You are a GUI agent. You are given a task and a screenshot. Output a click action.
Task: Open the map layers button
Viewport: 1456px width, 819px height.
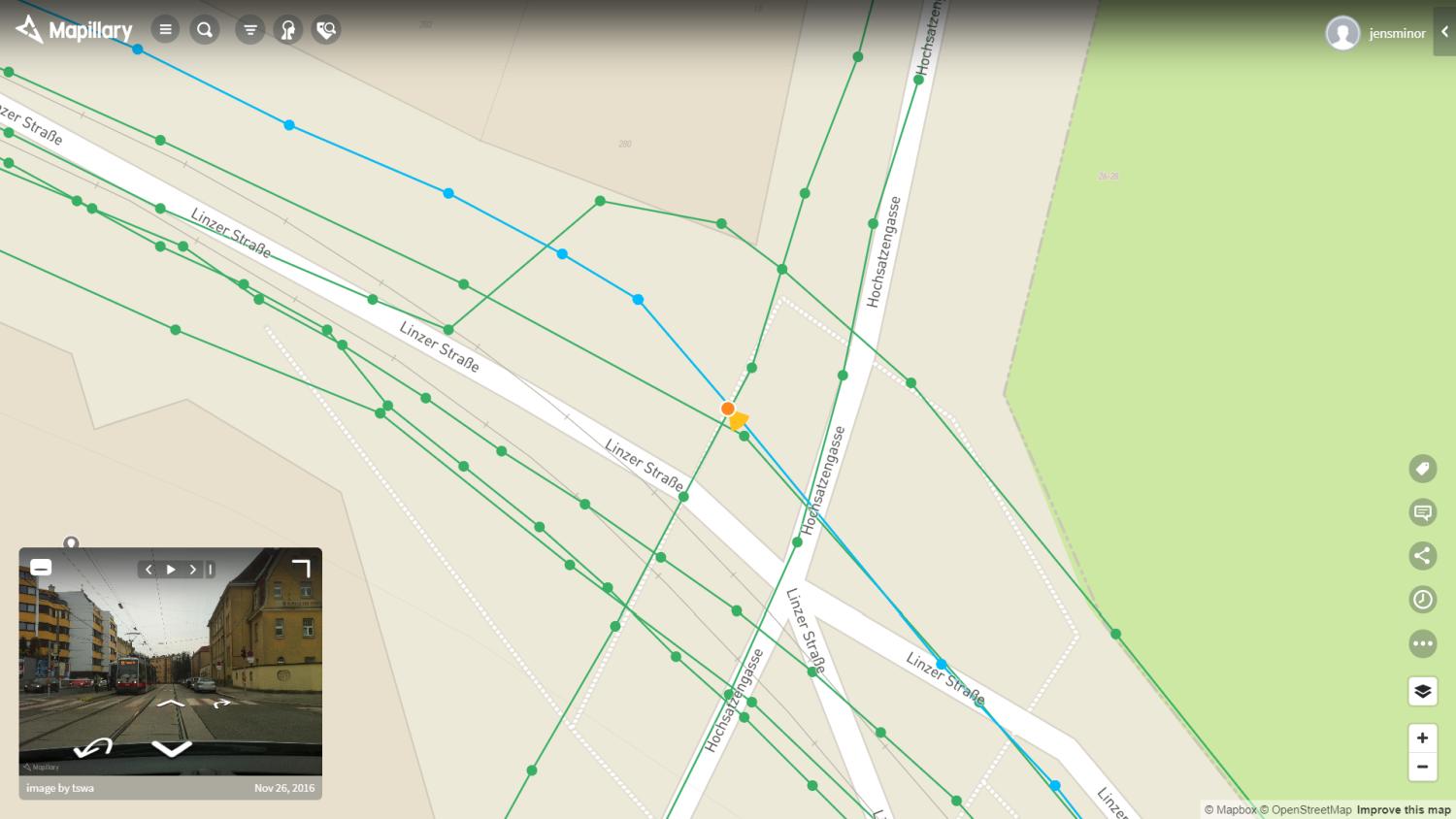(x=1422, y=691)
